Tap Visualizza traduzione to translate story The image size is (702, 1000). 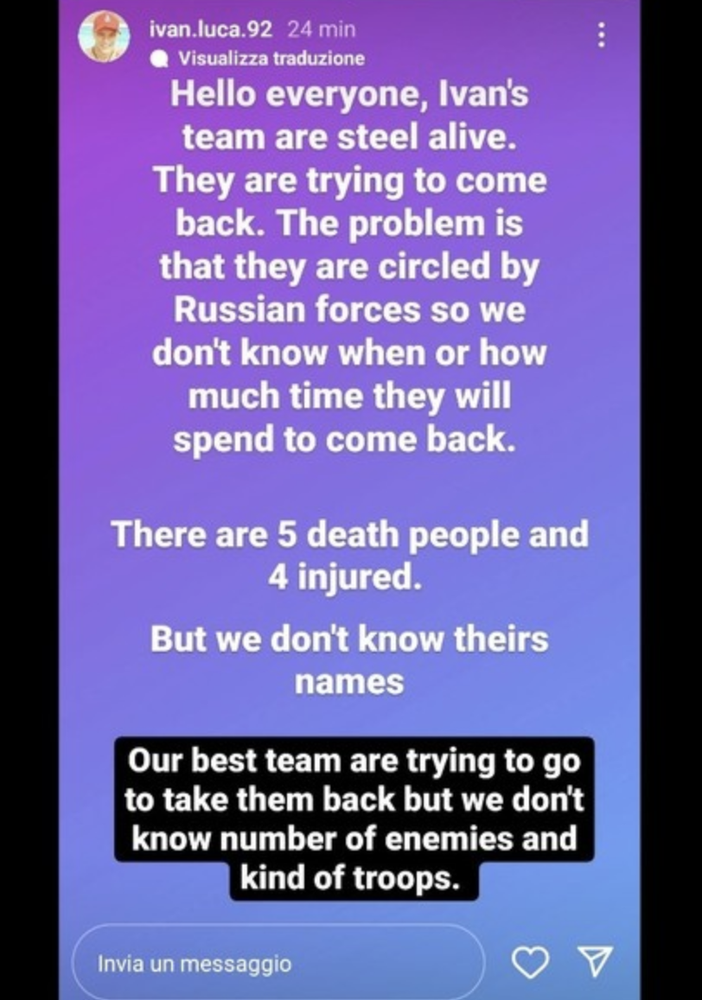pos(270,59)
